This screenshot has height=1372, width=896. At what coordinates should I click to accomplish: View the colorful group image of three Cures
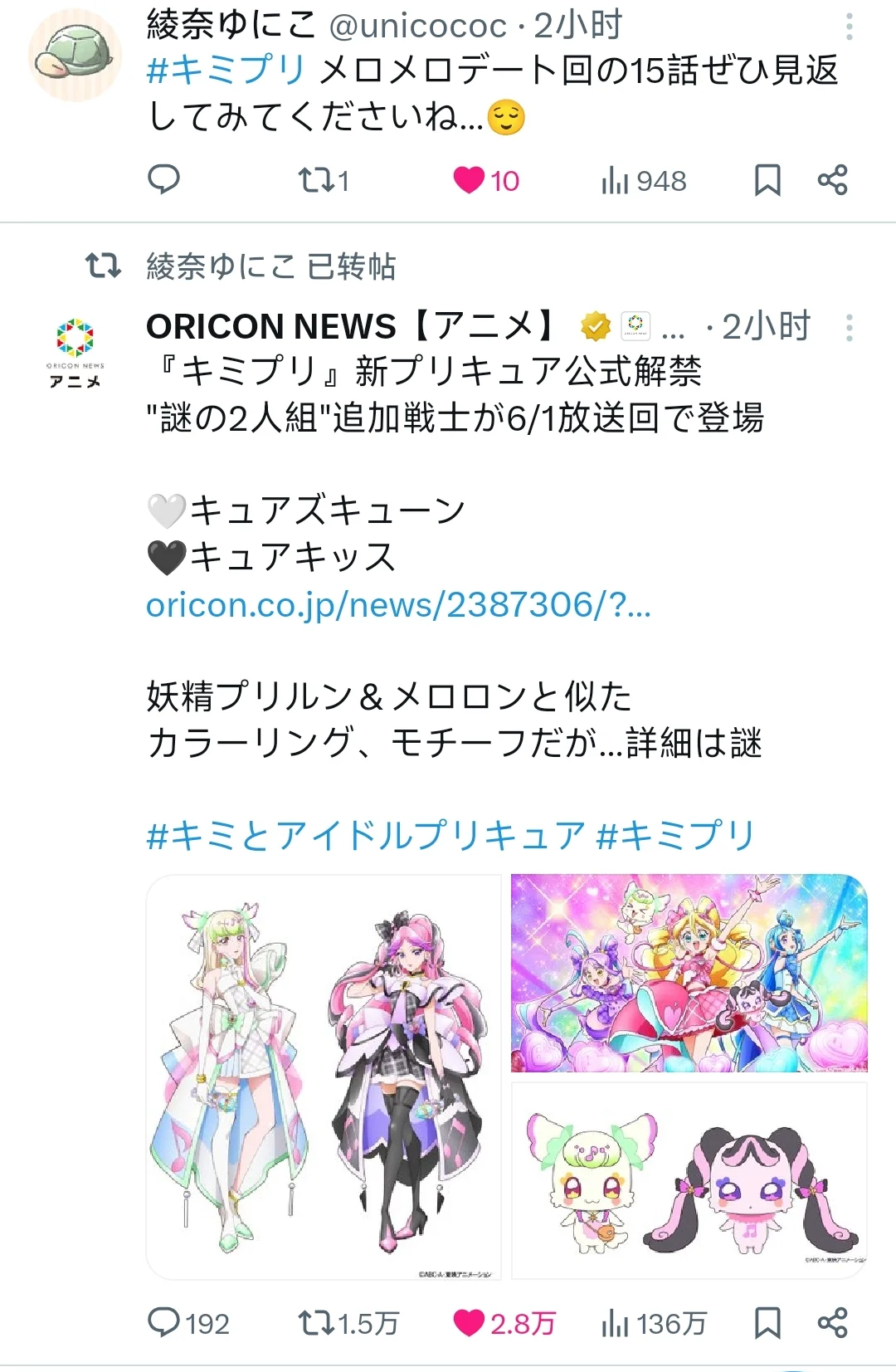click(x=689, y=973)
